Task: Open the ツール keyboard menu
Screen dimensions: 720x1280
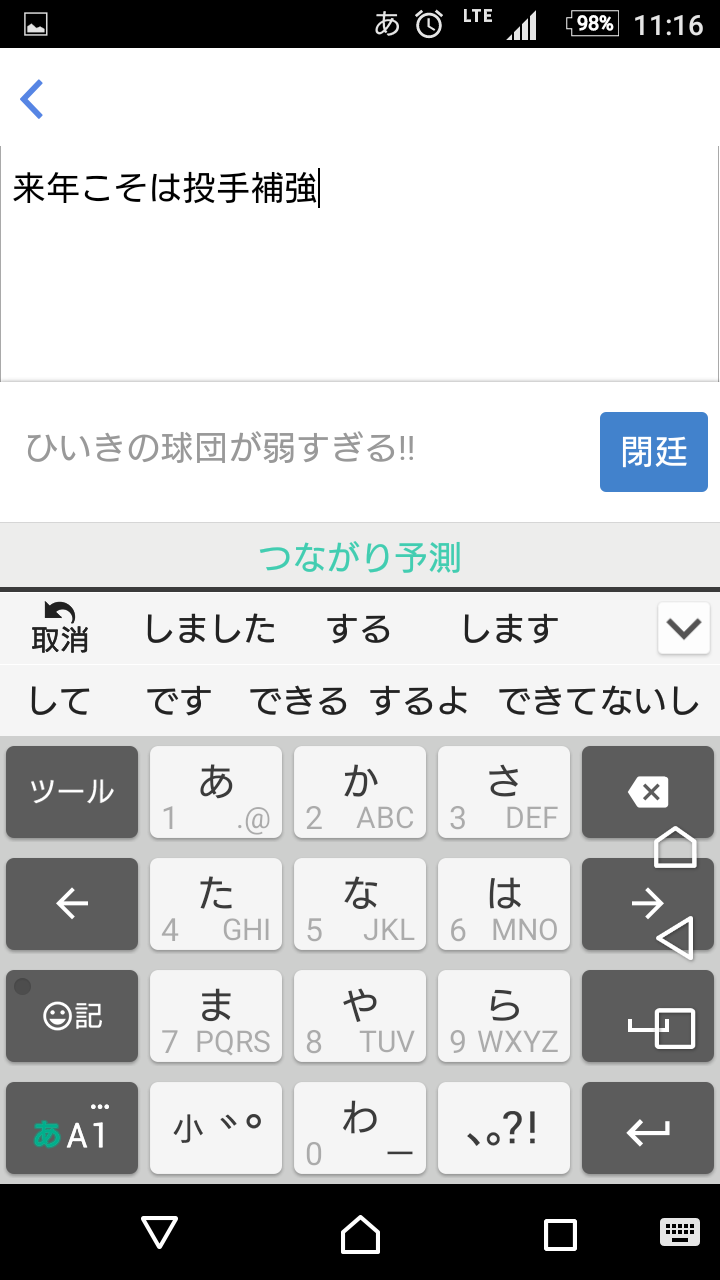Action: 72,792
